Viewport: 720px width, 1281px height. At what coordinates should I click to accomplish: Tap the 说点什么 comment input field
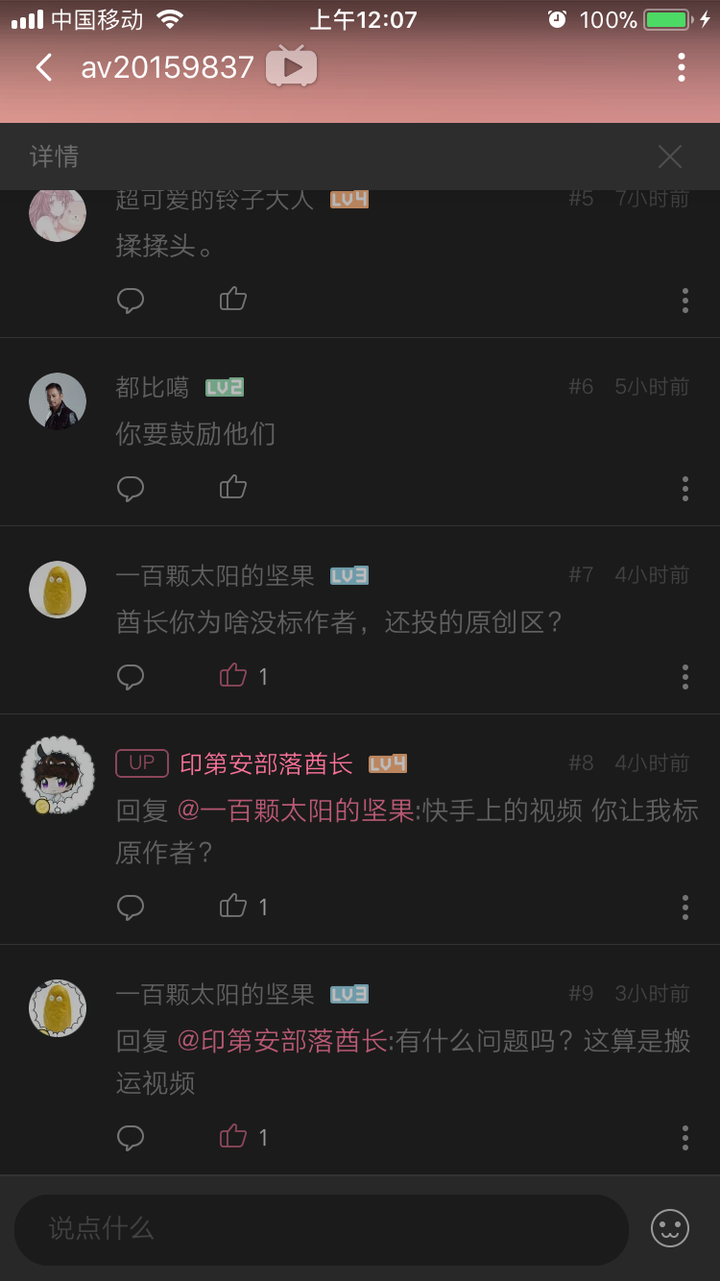coord(300,1229)
